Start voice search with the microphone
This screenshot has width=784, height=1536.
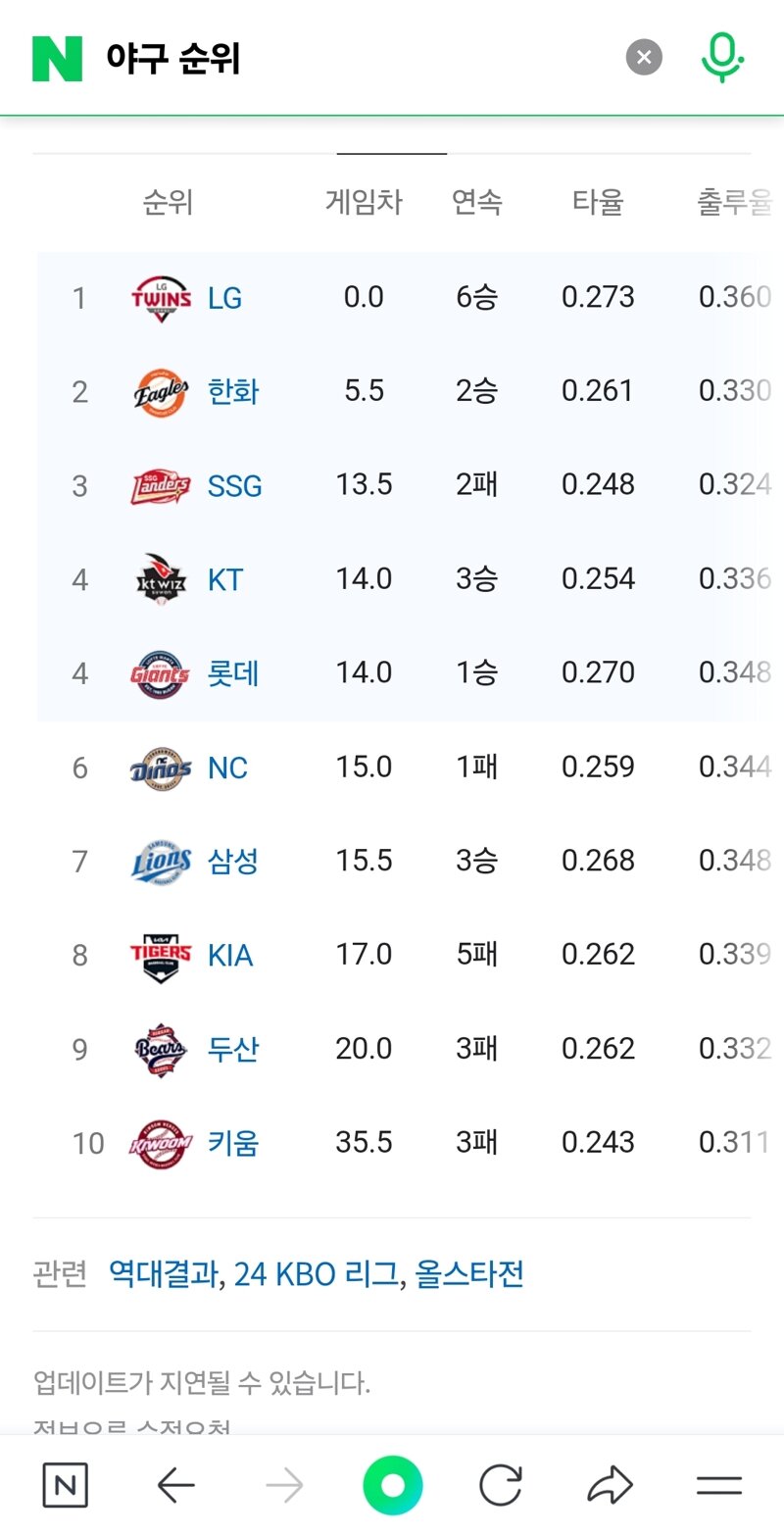(x=722, y=58)
